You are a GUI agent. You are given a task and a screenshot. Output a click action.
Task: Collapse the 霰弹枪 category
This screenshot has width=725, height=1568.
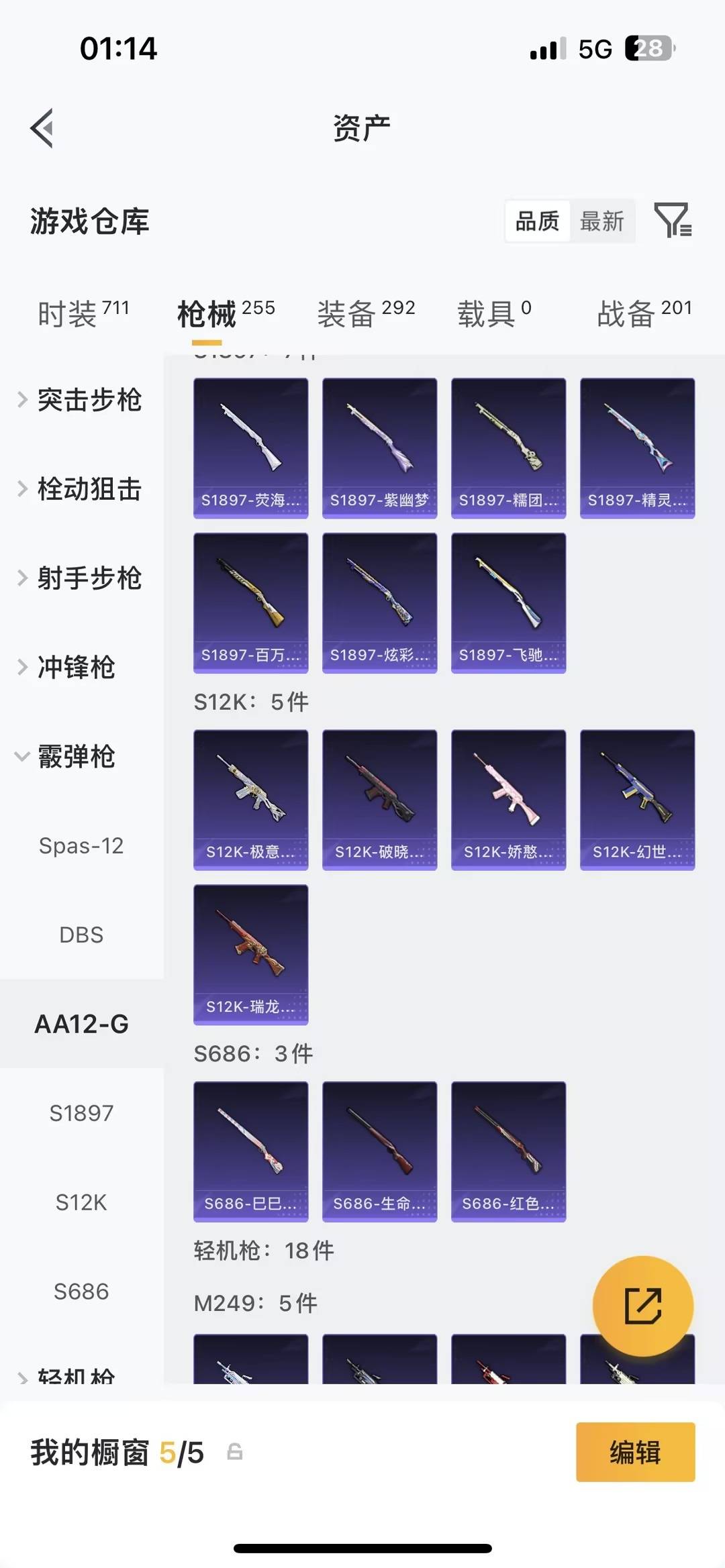point(77,757)
